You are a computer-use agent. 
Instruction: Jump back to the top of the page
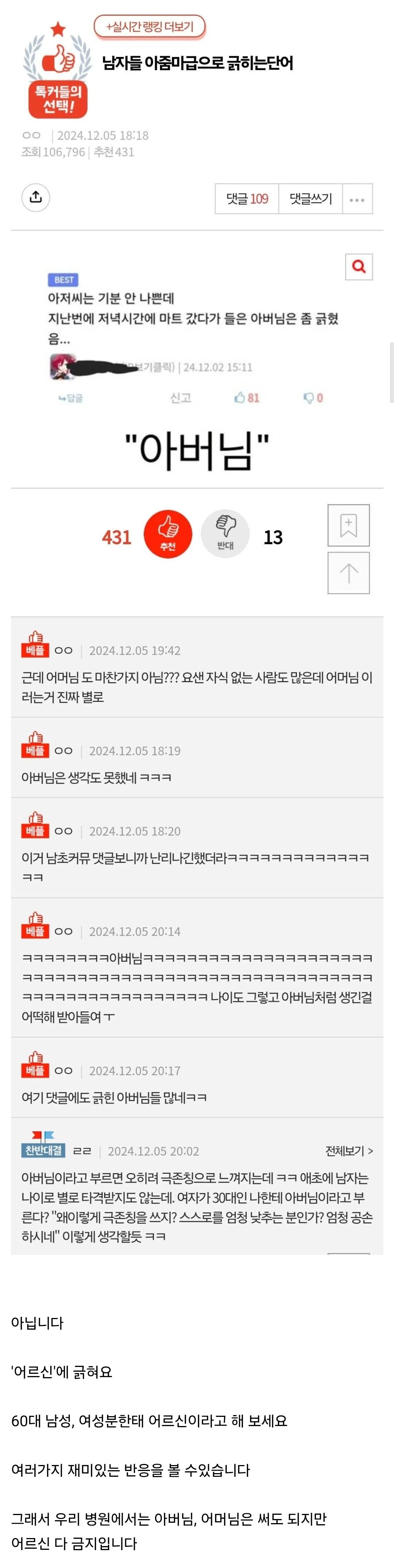coord(348,573)
